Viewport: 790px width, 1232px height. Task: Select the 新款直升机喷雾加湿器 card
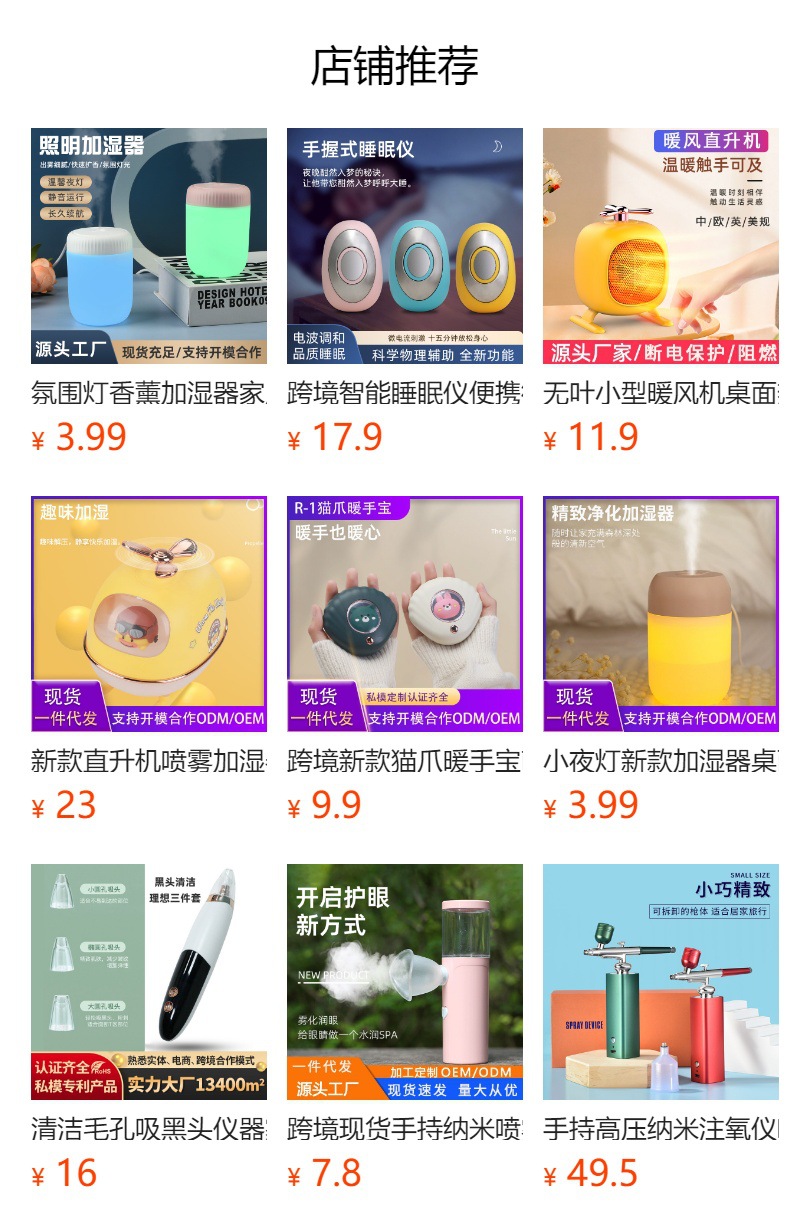click(x=149, y=660)
